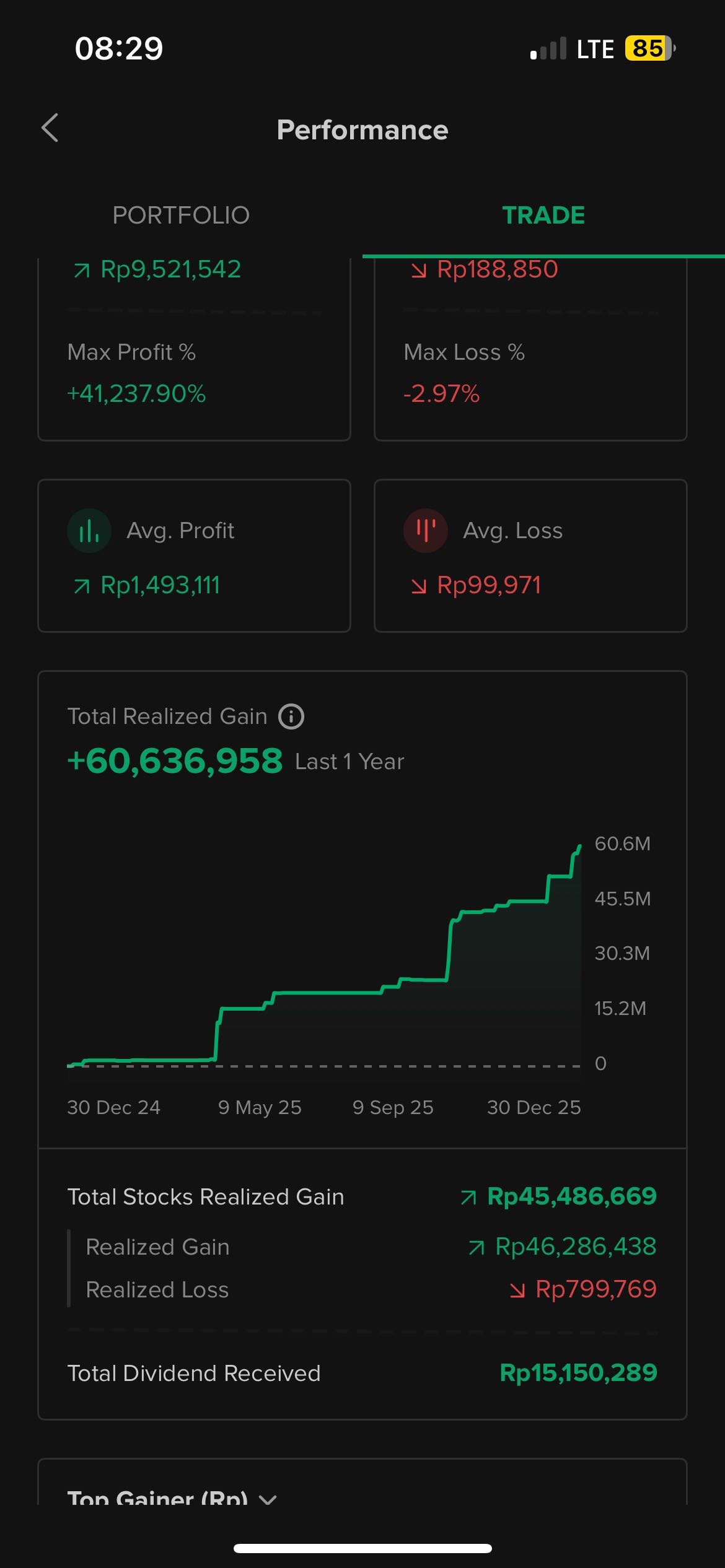Go back from the Performance screen
Screen dimensions: 725x1568
[50, 128]
